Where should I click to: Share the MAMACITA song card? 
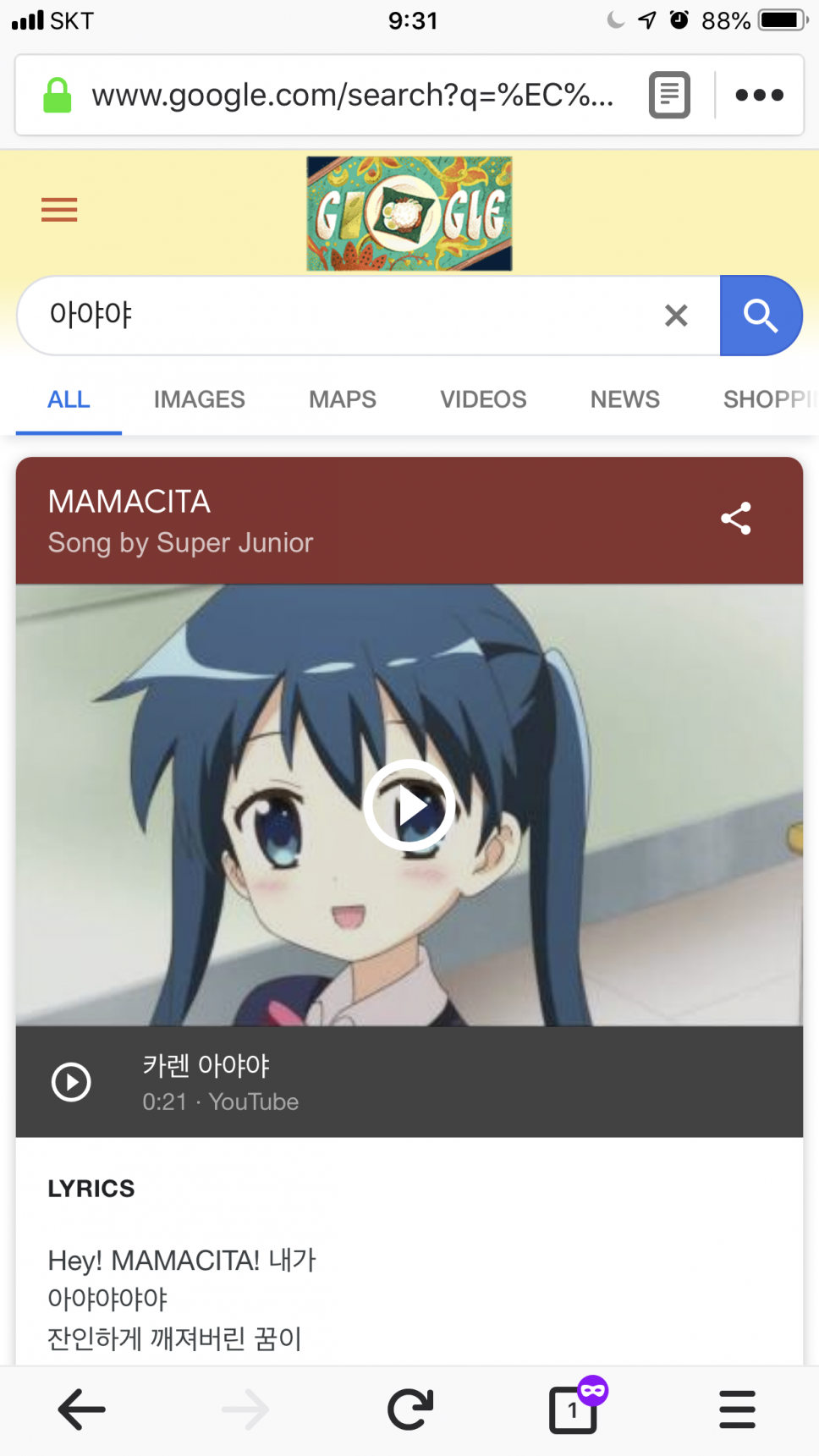click(735, 519)
